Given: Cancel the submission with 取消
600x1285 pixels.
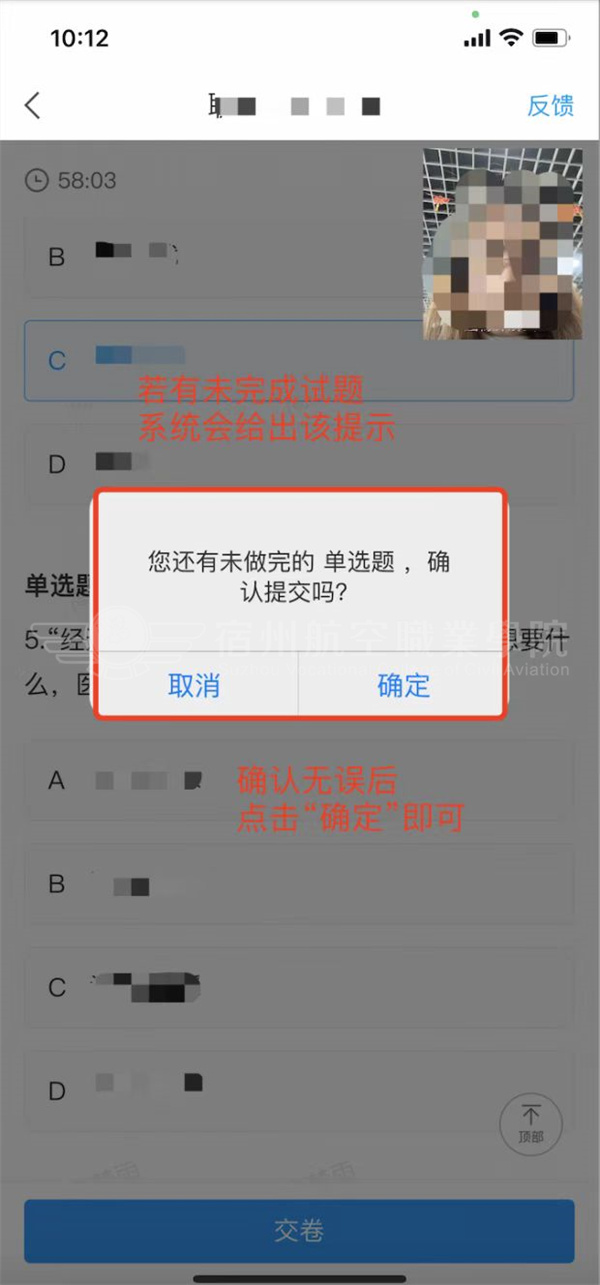Looking at the screenshot, I should click(x=194, y=685).
